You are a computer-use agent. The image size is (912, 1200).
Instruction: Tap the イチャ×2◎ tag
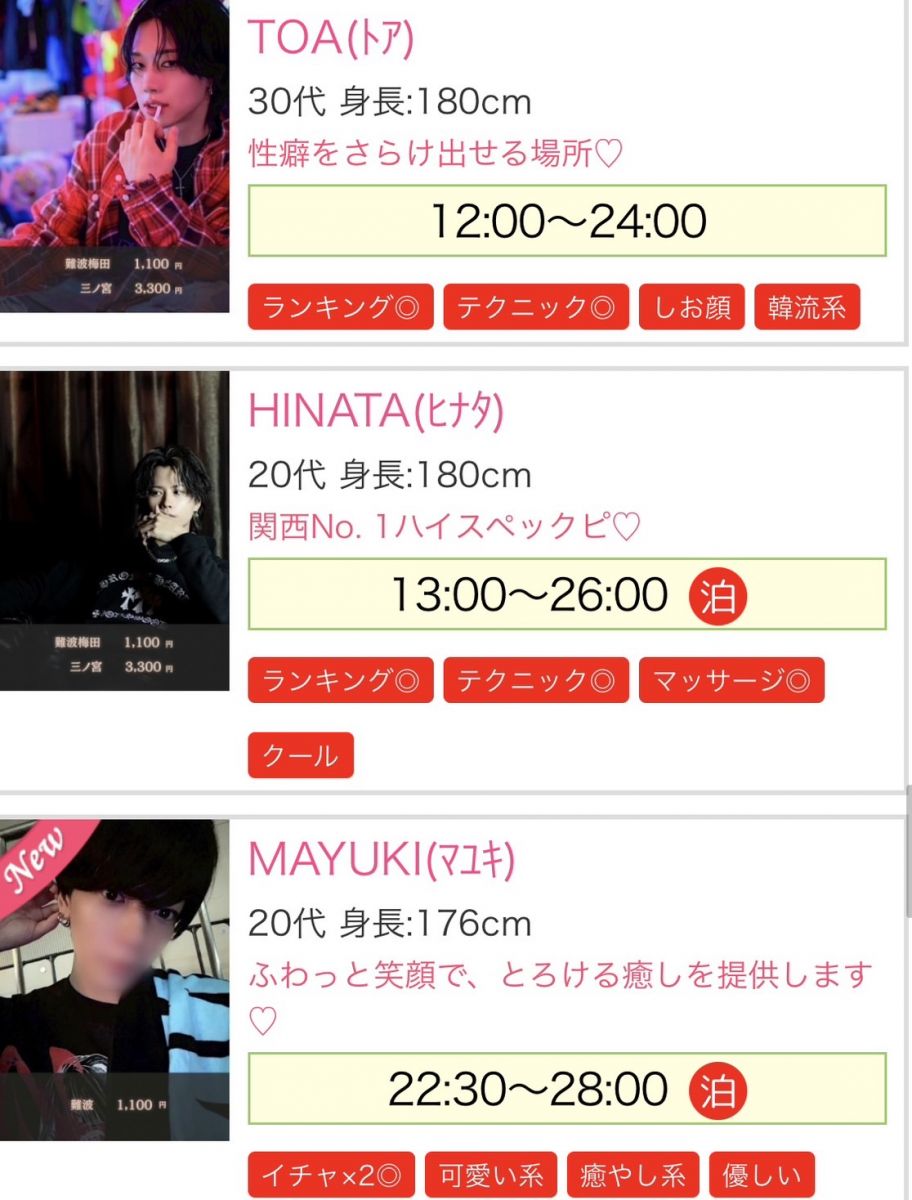[x=331, y=1174]
